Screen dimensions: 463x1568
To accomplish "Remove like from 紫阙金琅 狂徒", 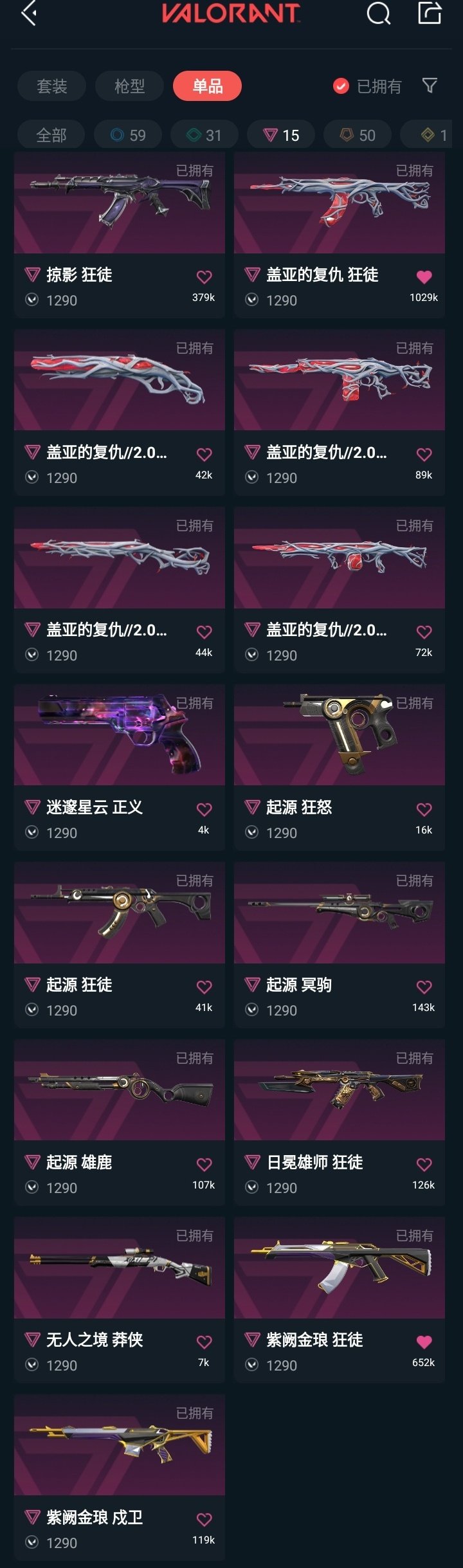I will pyautogui.click(x=424, y=1342).
